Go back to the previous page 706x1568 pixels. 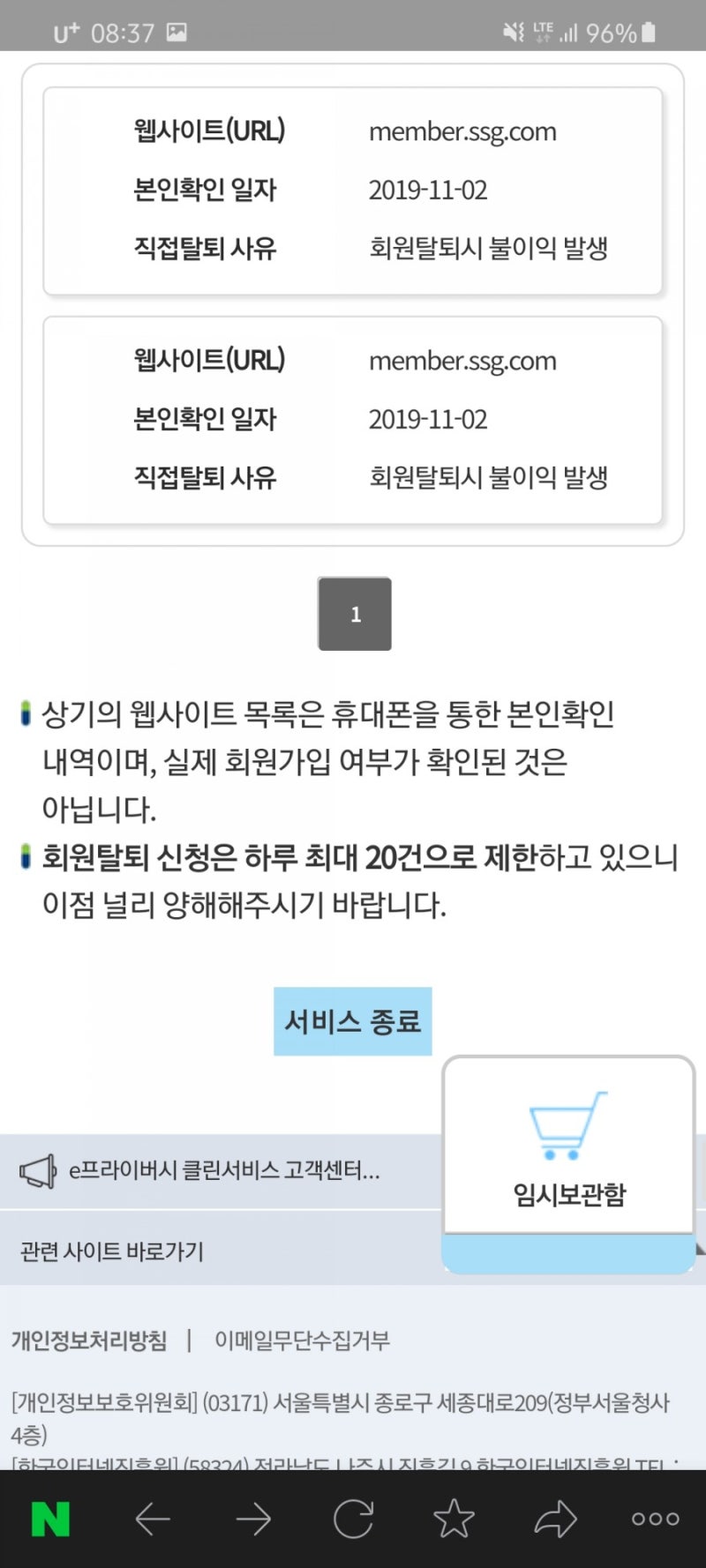pos(152,1519)
